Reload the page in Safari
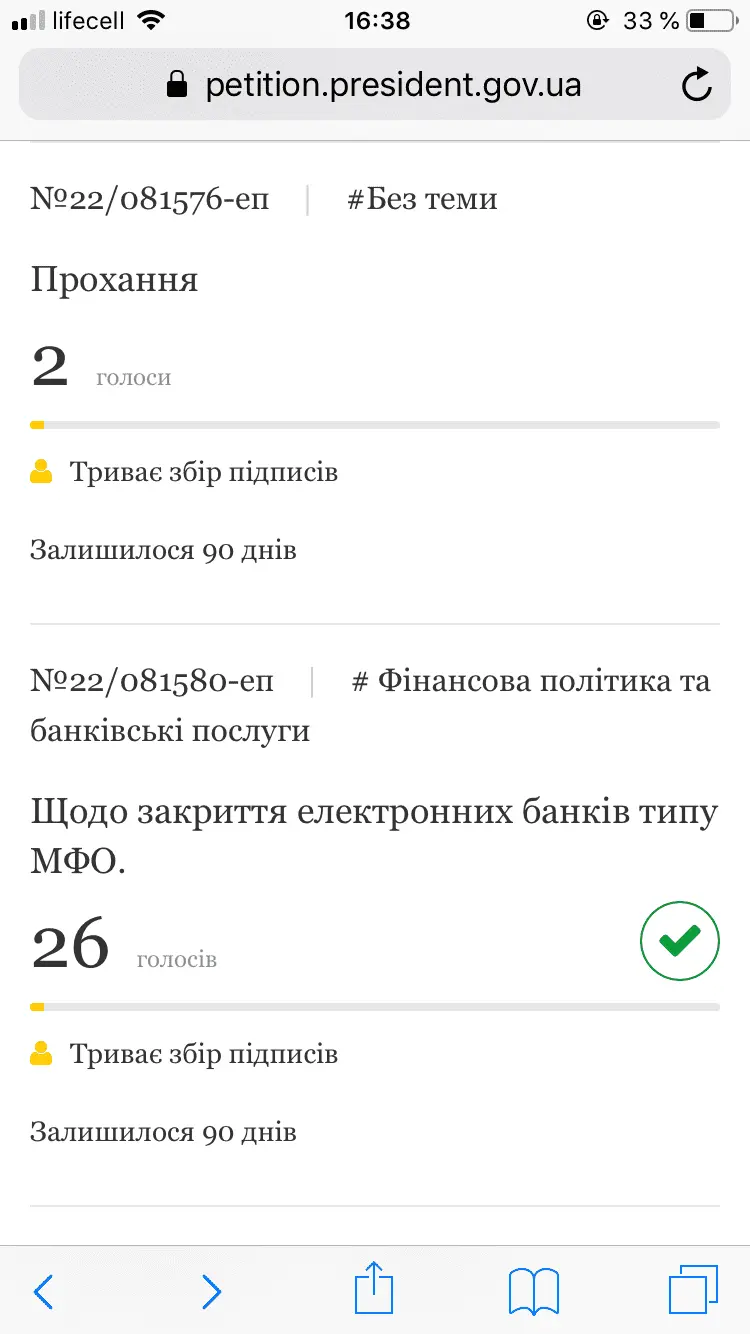The height and width of the screenshot is (1334, 750). pos(697,85)
